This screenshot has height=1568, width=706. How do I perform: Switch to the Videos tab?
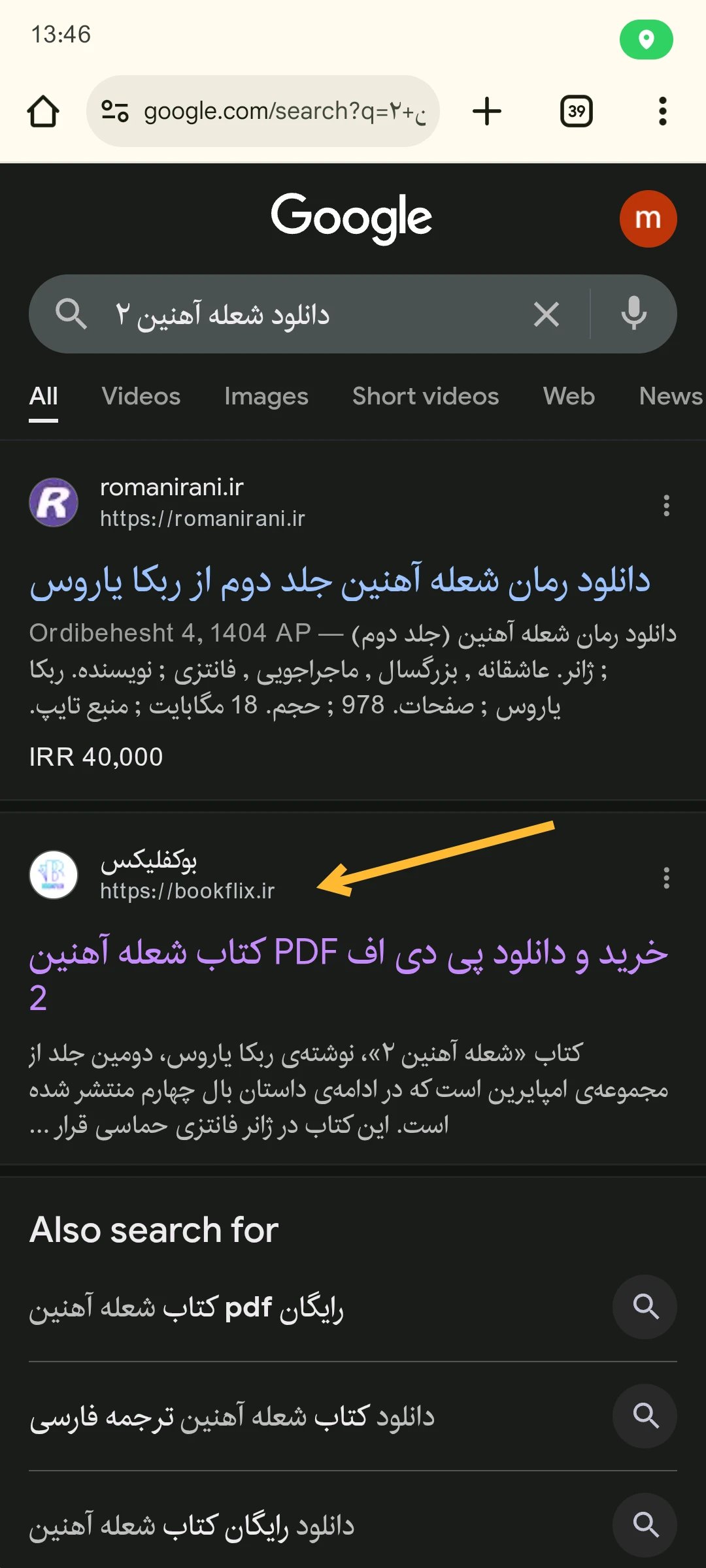(x=141, y=397)
